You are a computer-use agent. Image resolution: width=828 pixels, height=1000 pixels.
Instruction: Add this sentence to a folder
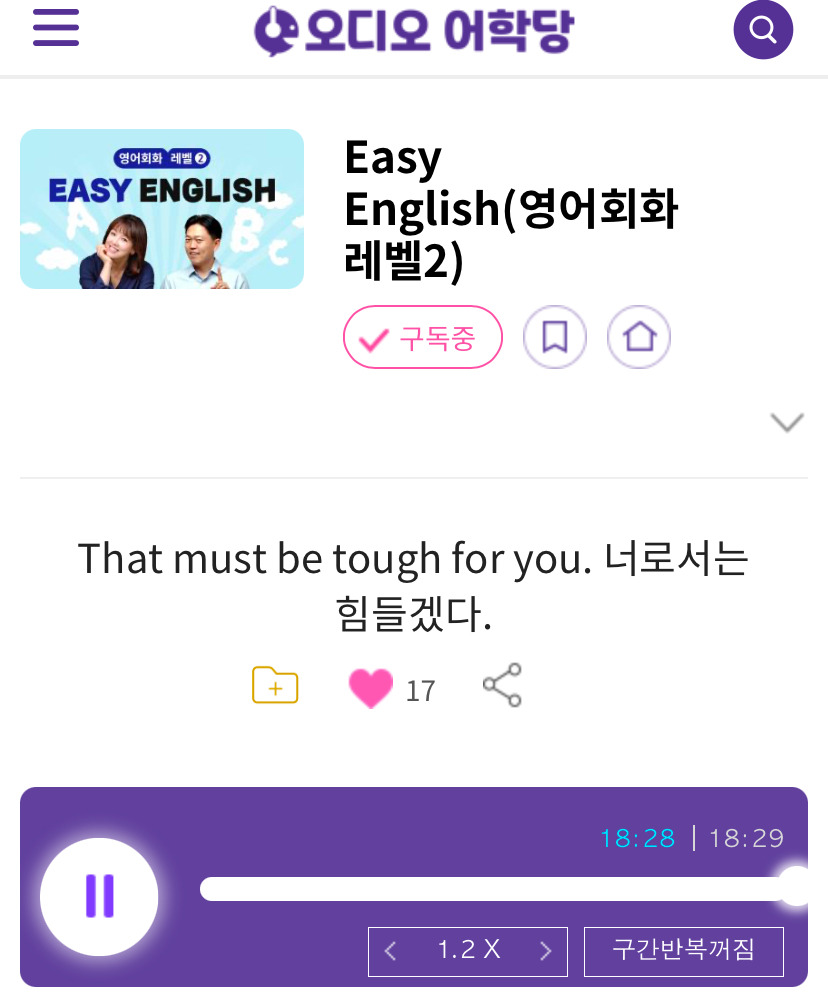click(275, 685)
